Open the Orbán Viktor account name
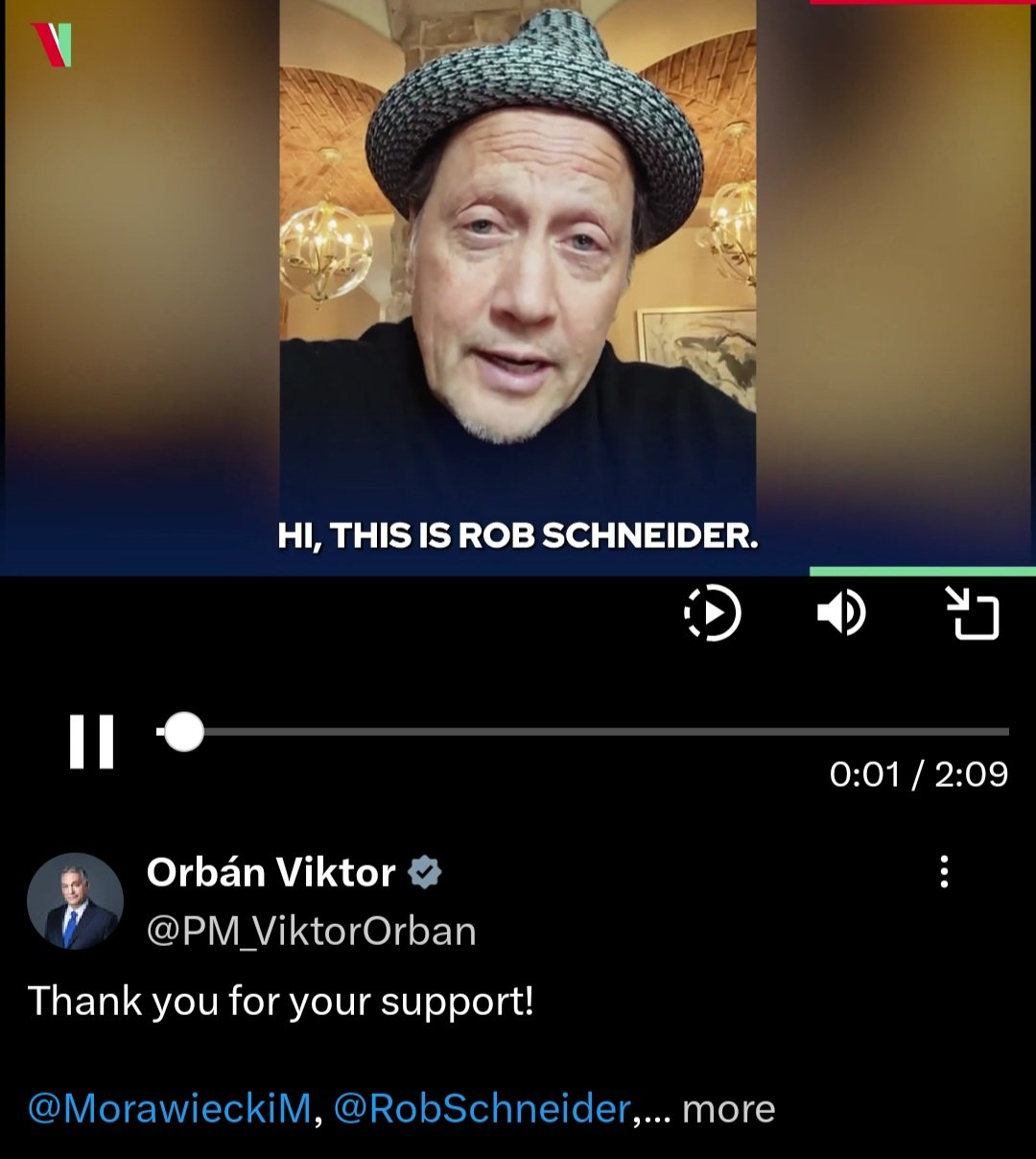This screenshot has width=1036, height=1159. pyautogui.click(x=271, y=872)
